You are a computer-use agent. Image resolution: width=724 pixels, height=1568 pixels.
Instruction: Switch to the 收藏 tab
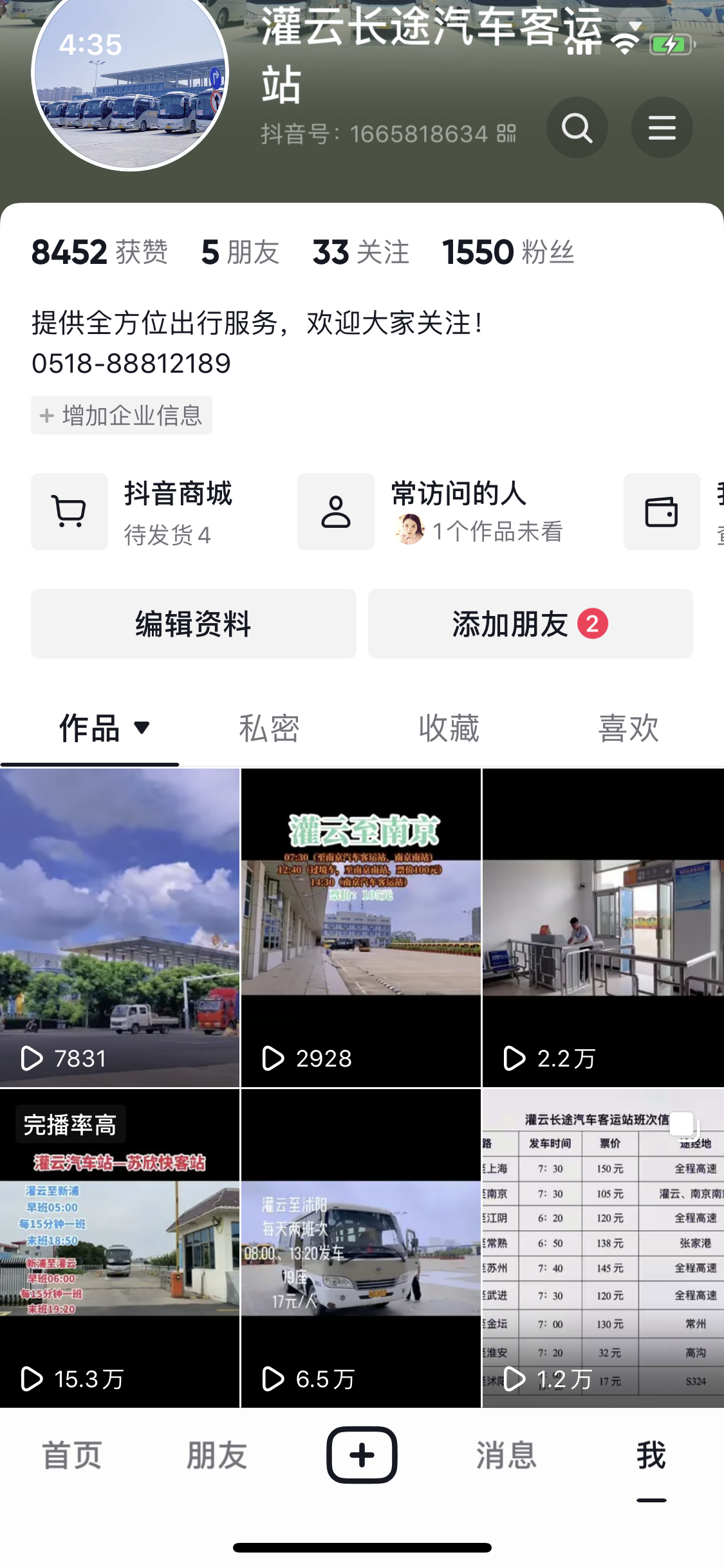(449, 729)
